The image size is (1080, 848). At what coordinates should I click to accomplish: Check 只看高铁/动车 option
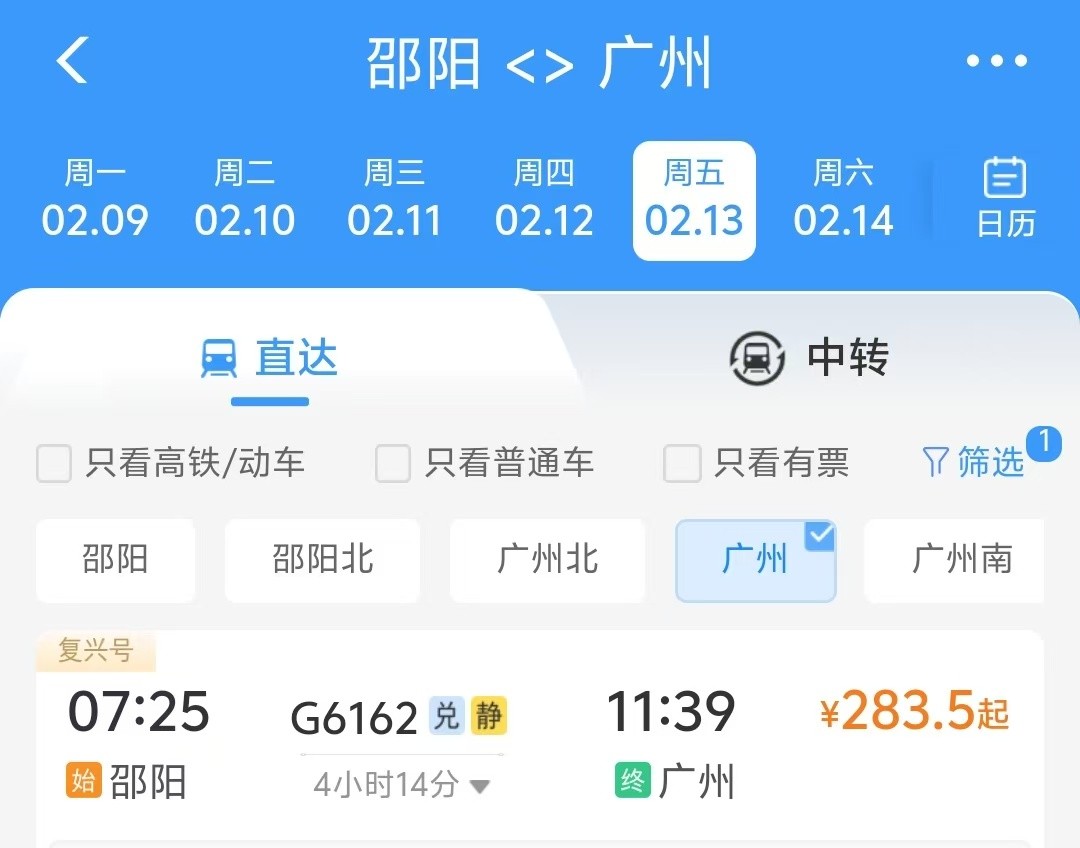(x=54, y=463)
